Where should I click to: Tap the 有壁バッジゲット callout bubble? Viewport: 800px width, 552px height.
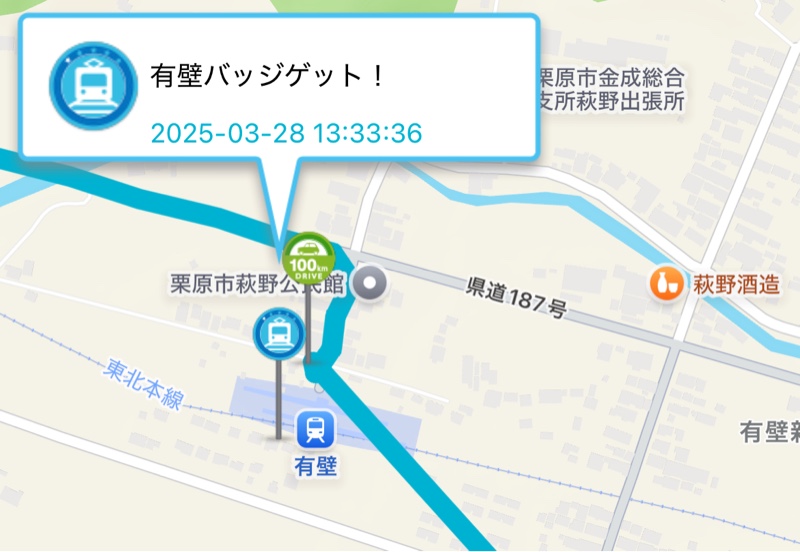coord(278,88)
